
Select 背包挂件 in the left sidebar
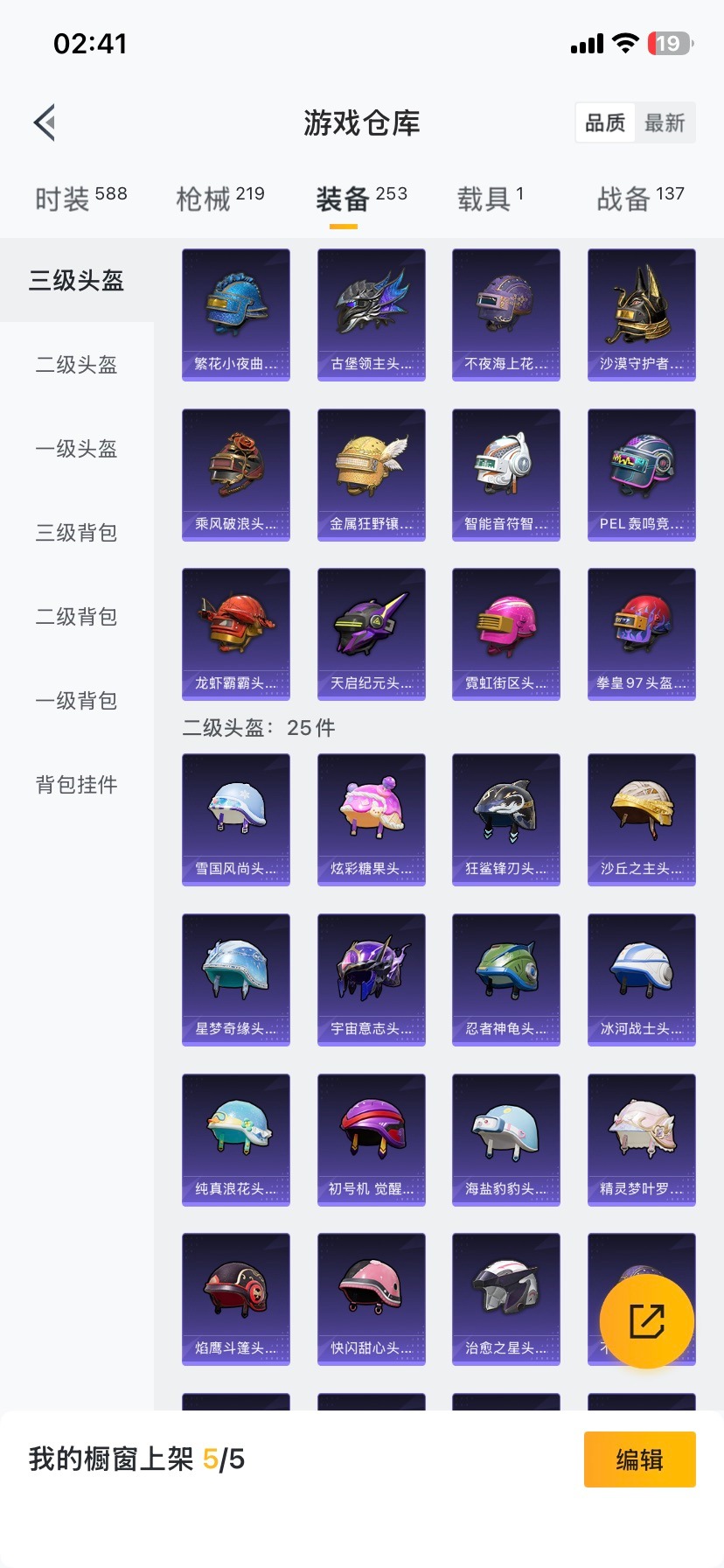tap(76, 785)
